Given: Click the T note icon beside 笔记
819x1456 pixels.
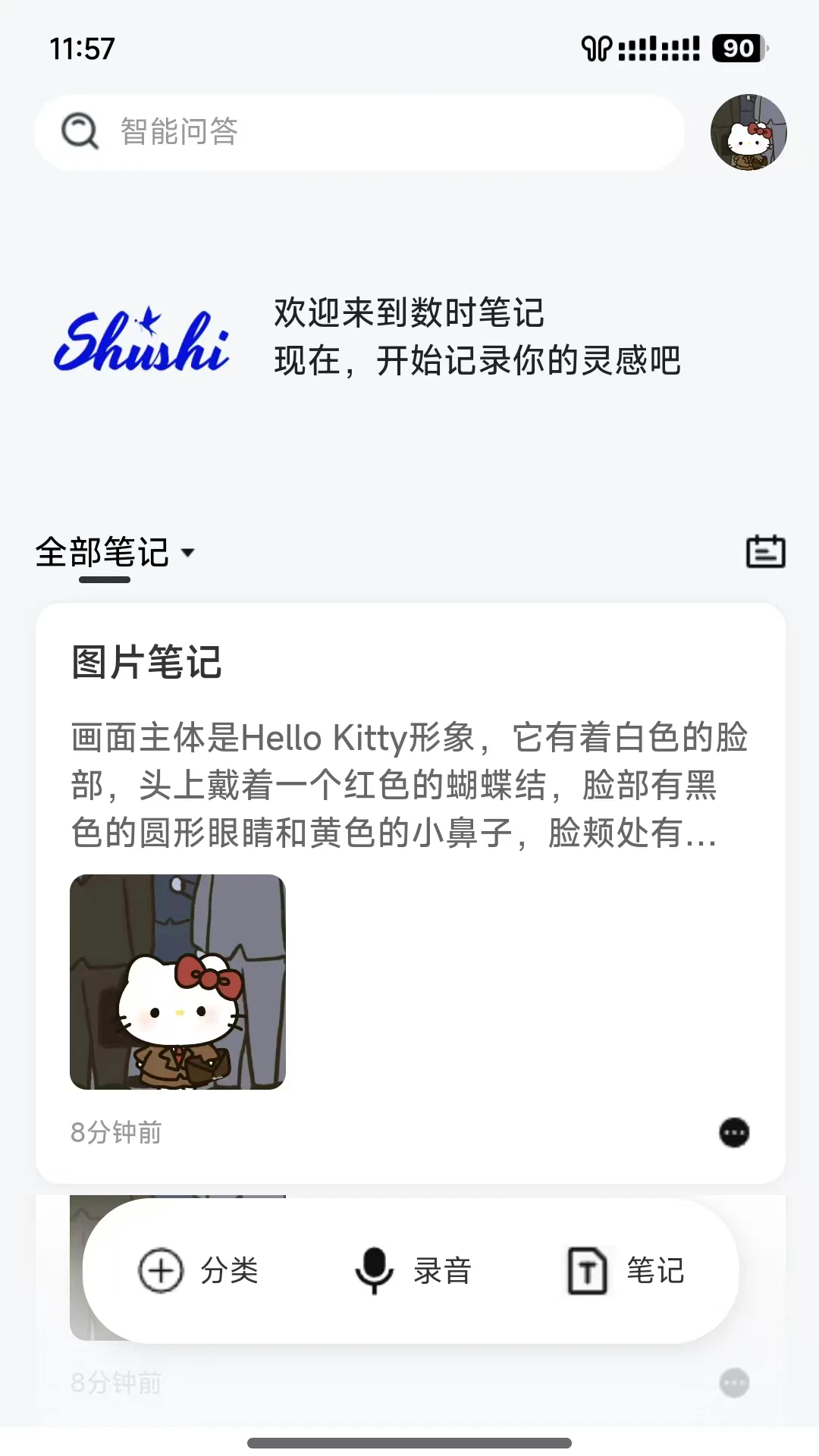Looking at the screenshot, I should [587, 1271].
